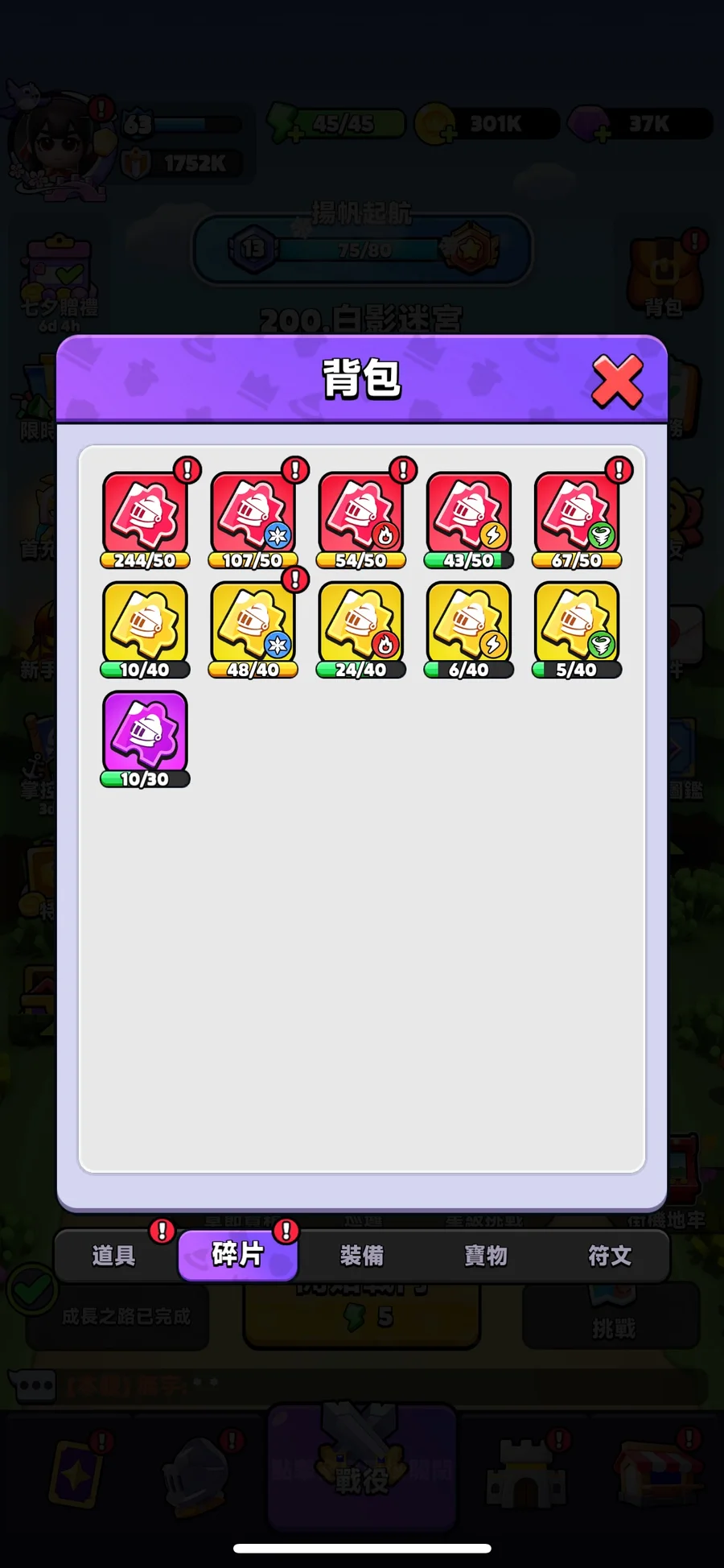The height and width of the screenshot is (1568, 724).
Task: Open the yellow shard showing 10/40
Action: pos(145,629)
